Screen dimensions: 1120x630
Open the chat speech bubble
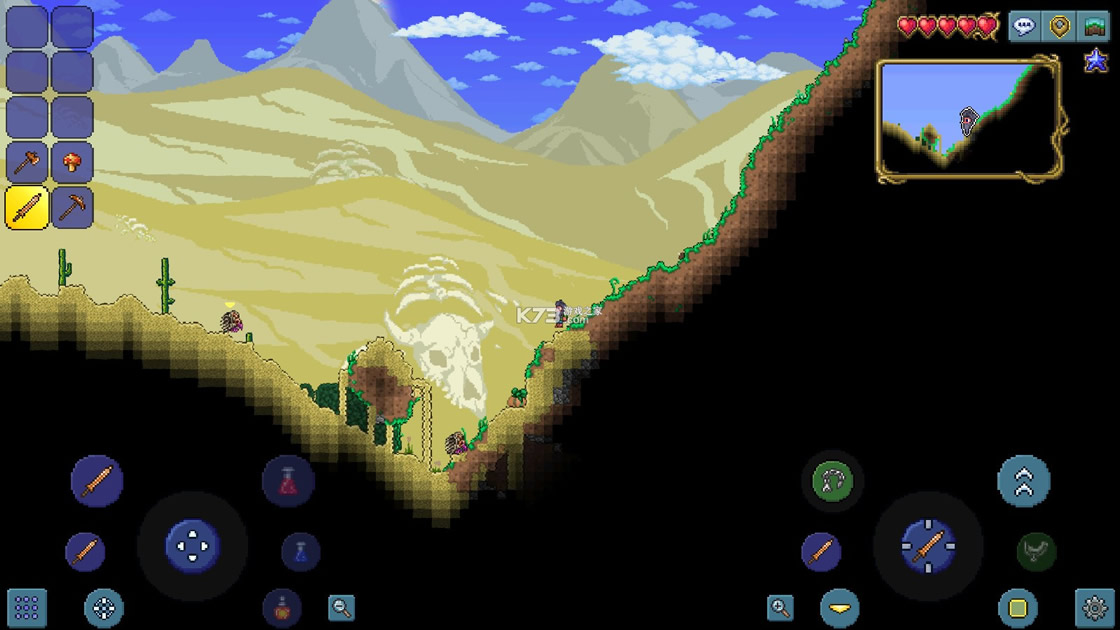(1025, 26)
